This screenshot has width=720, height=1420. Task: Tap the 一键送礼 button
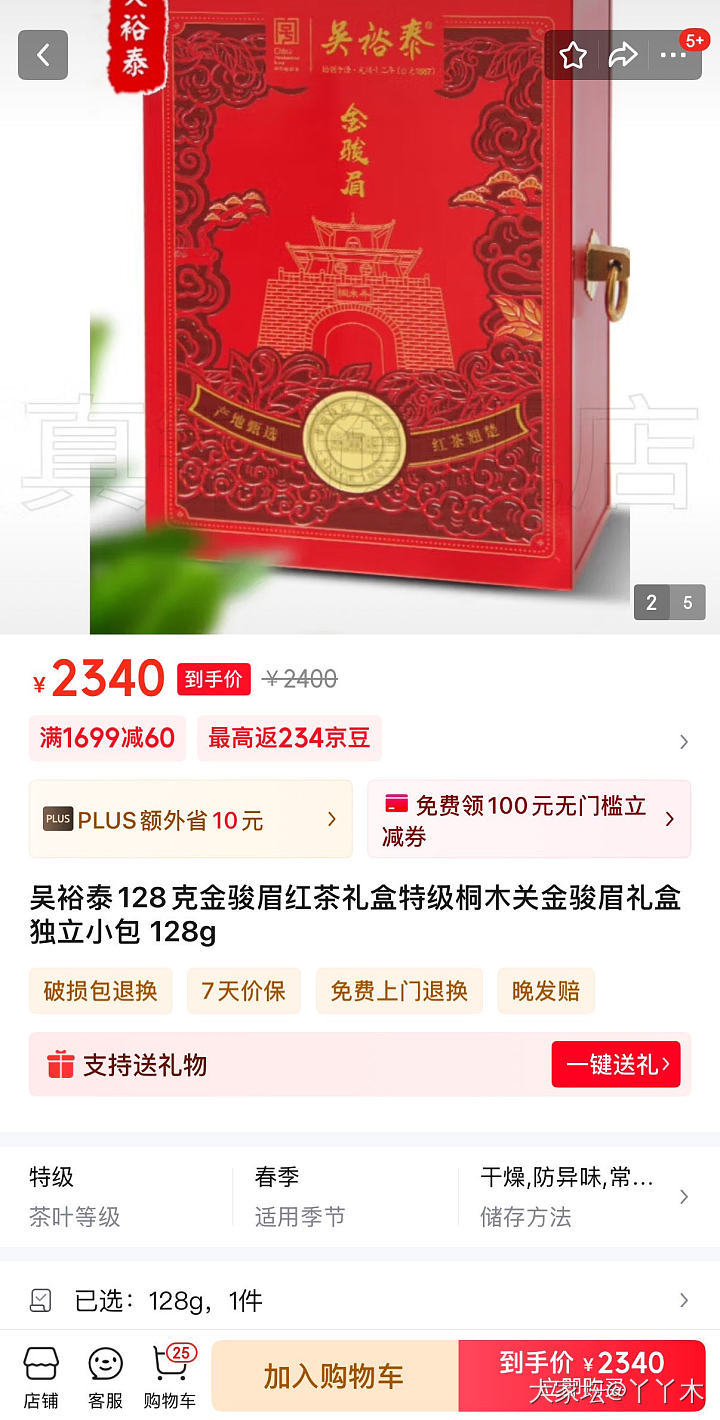point(615,1065)
